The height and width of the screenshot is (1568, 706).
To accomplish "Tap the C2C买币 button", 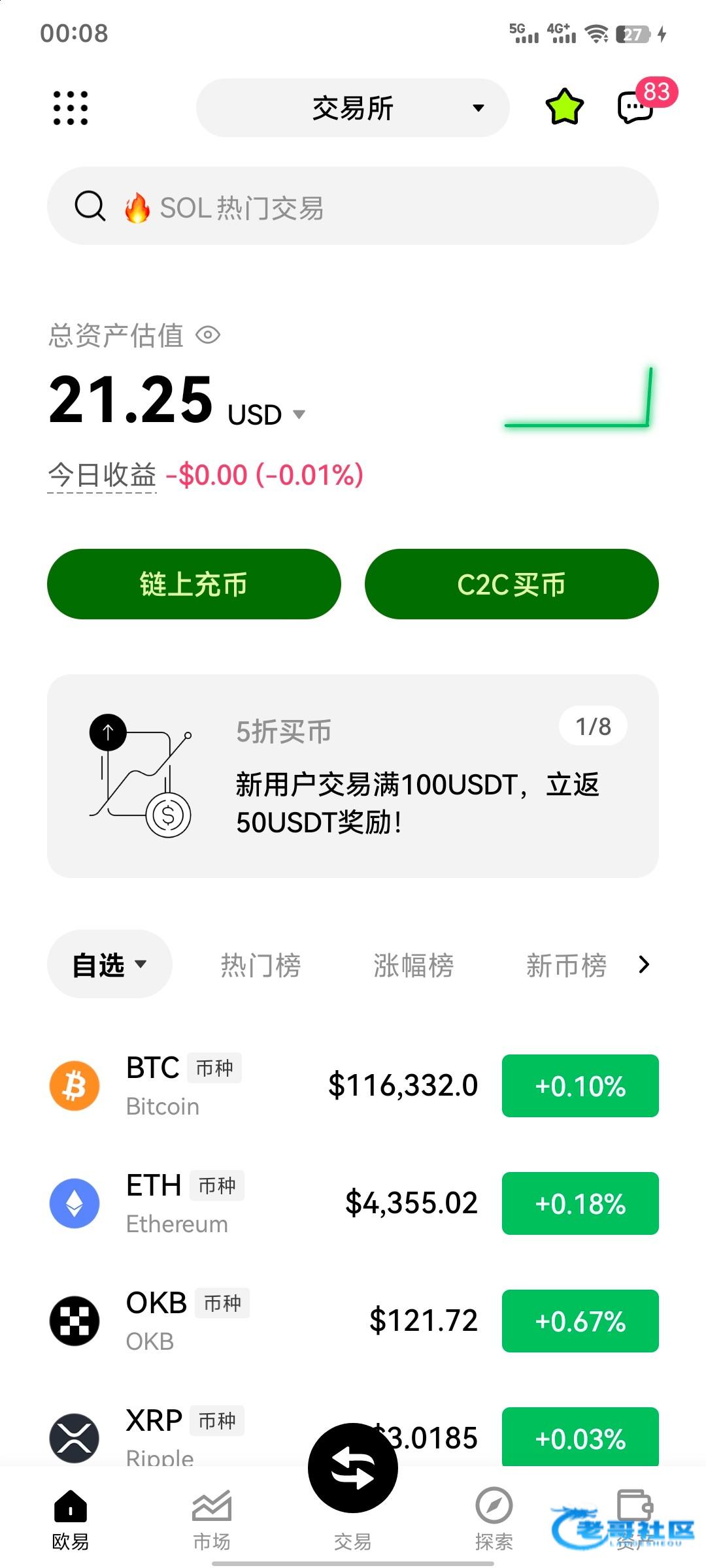I will tap(512, 584).
